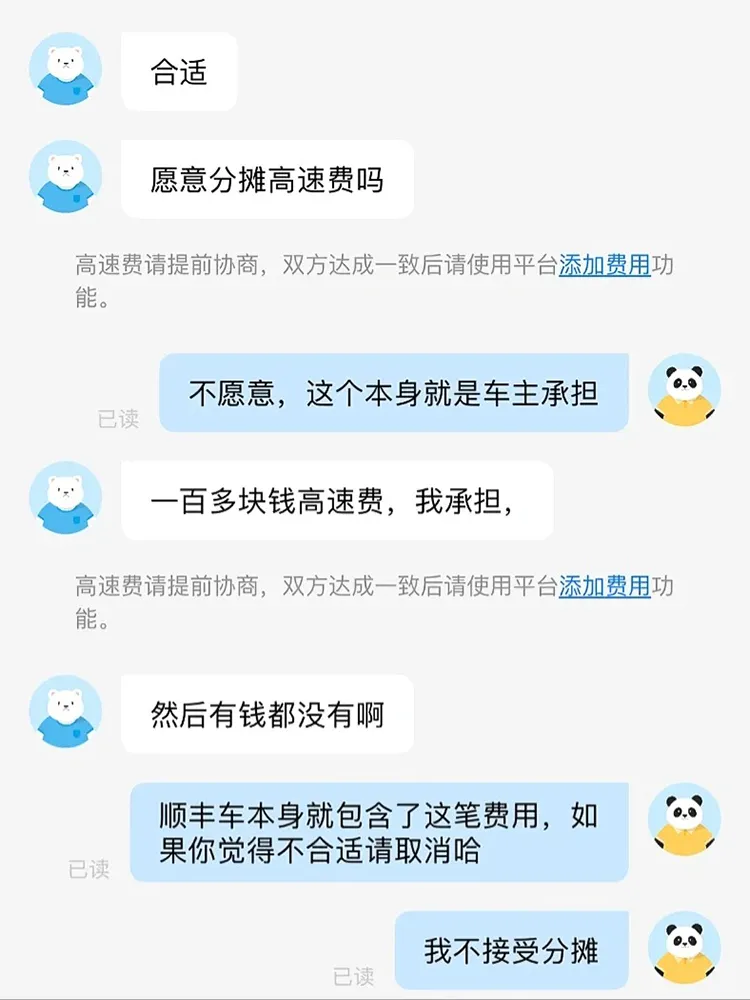Open polar bear avatar beside 合适 message
This screenshot has height=1000, width=750.
click(65, 69)
